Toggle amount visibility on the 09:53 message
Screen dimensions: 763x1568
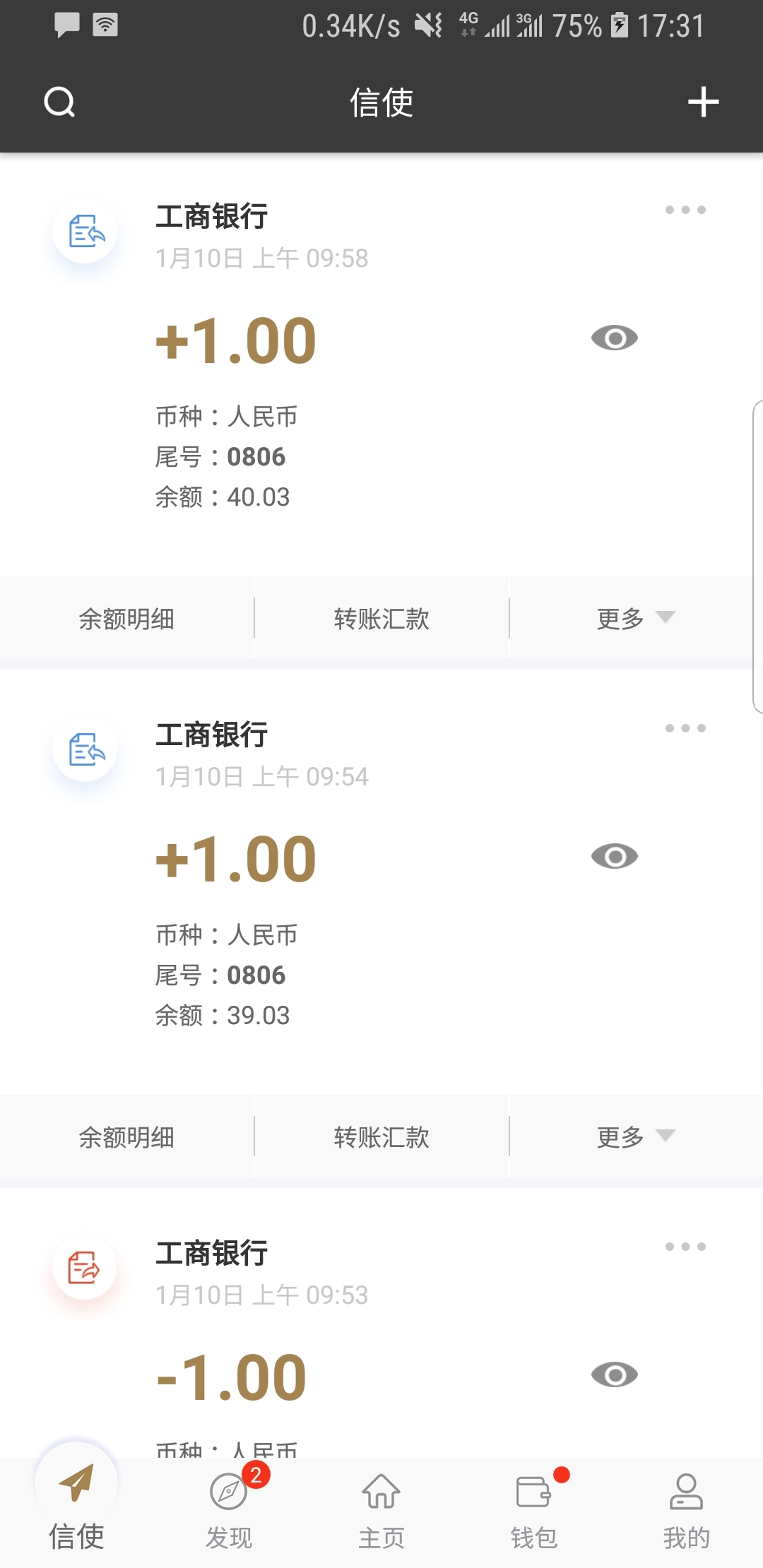pyautogui.click(x=614, y=1375)
